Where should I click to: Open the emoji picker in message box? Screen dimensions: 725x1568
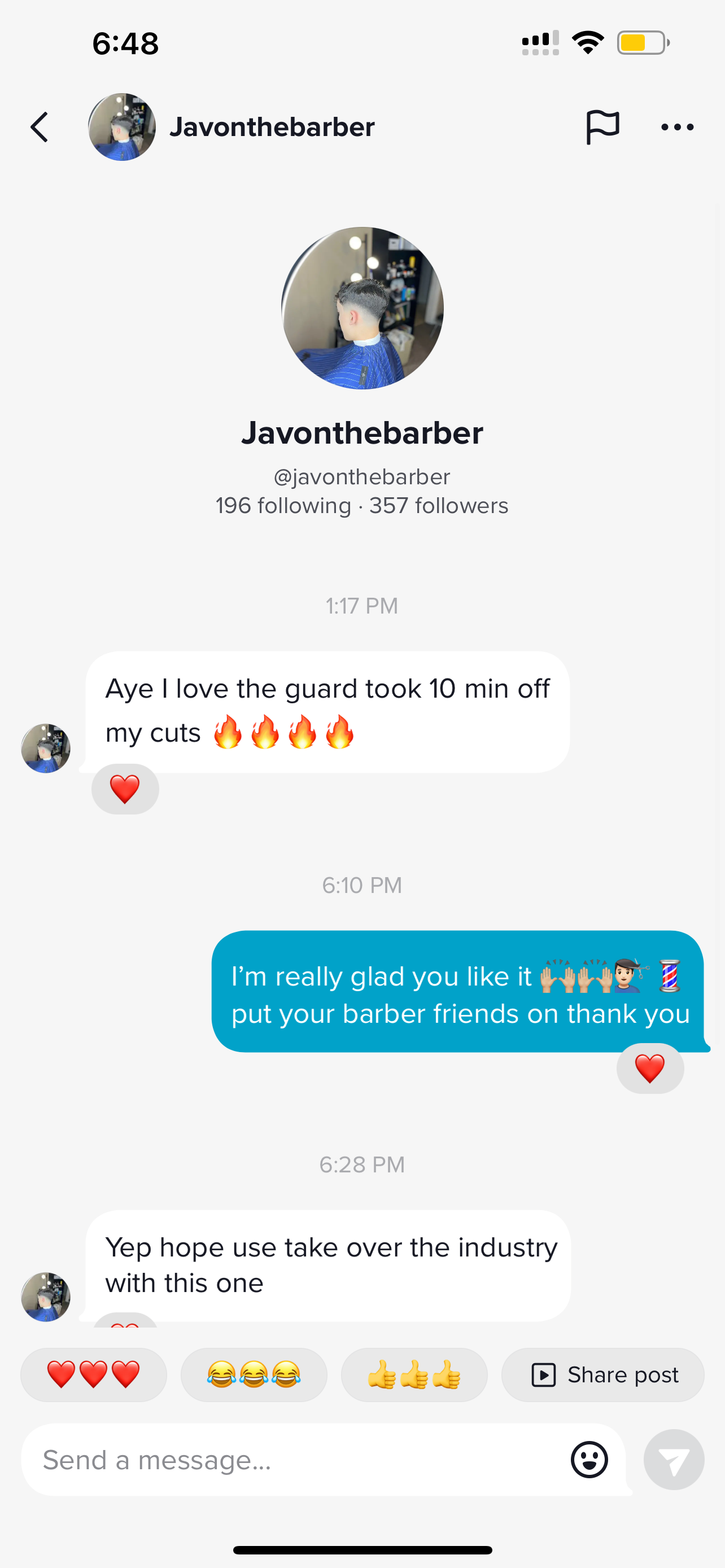(x=589, y=1460)
